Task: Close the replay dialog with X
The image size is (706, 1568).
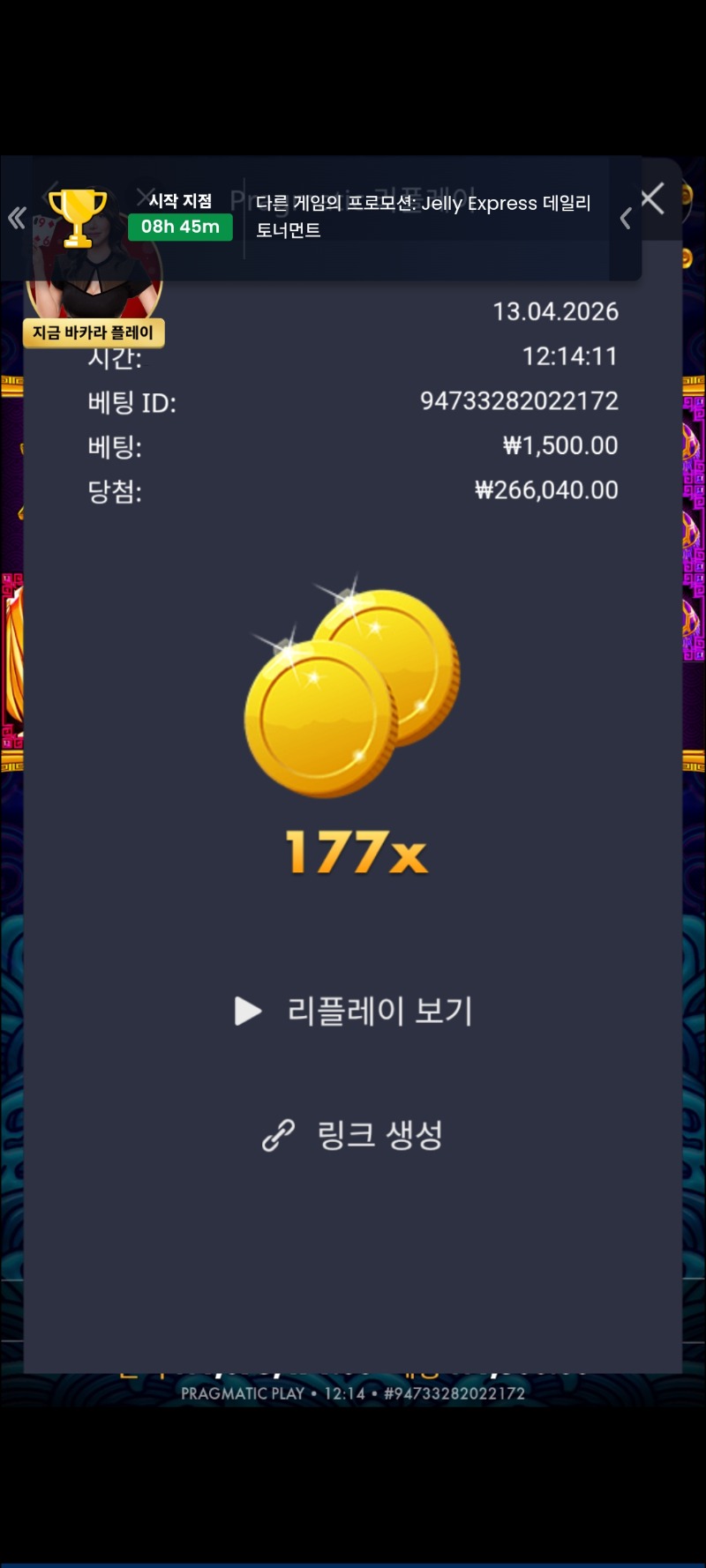Action: tap(652, 199)
